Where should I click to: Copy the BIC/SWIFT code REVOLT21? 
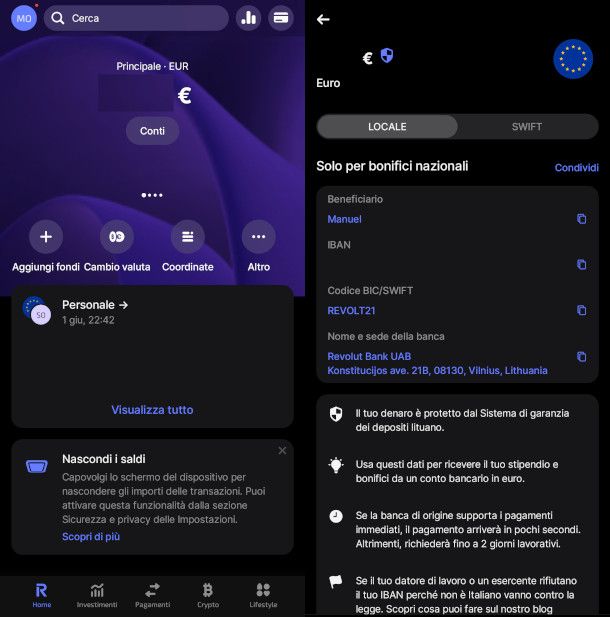[x=581, y=311]
